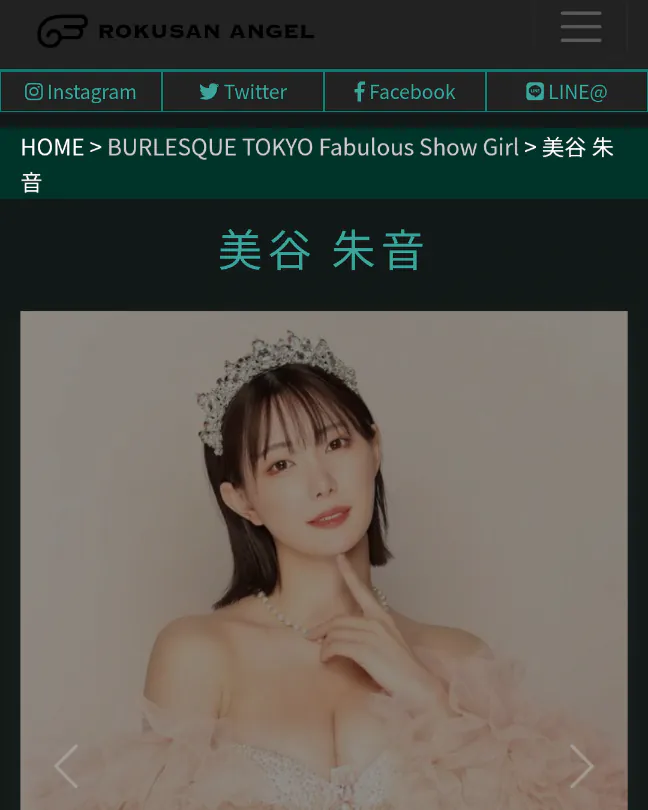Open the Facebook link

[405, 92]
